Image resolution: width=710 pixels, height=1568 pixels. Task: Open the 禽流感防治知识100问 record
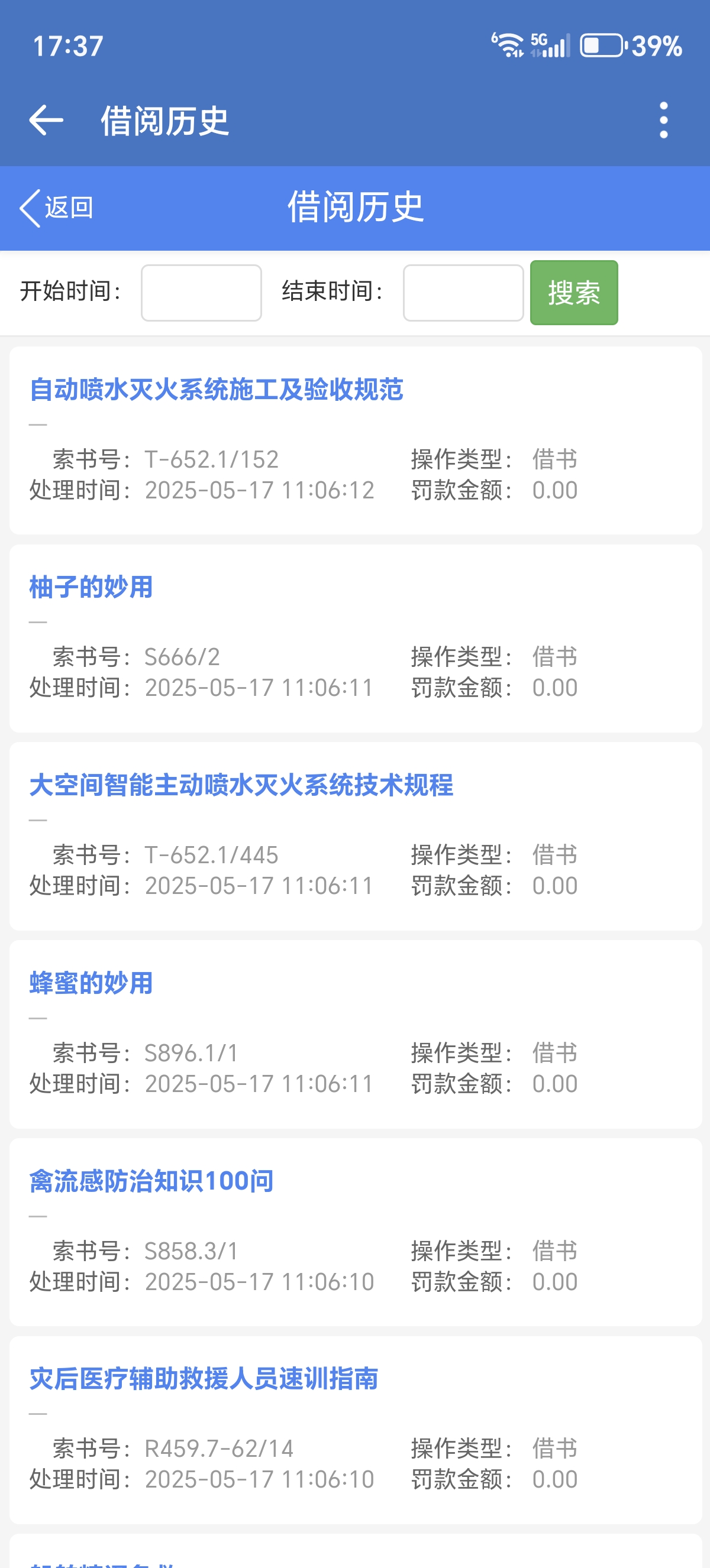[151, 1181]
